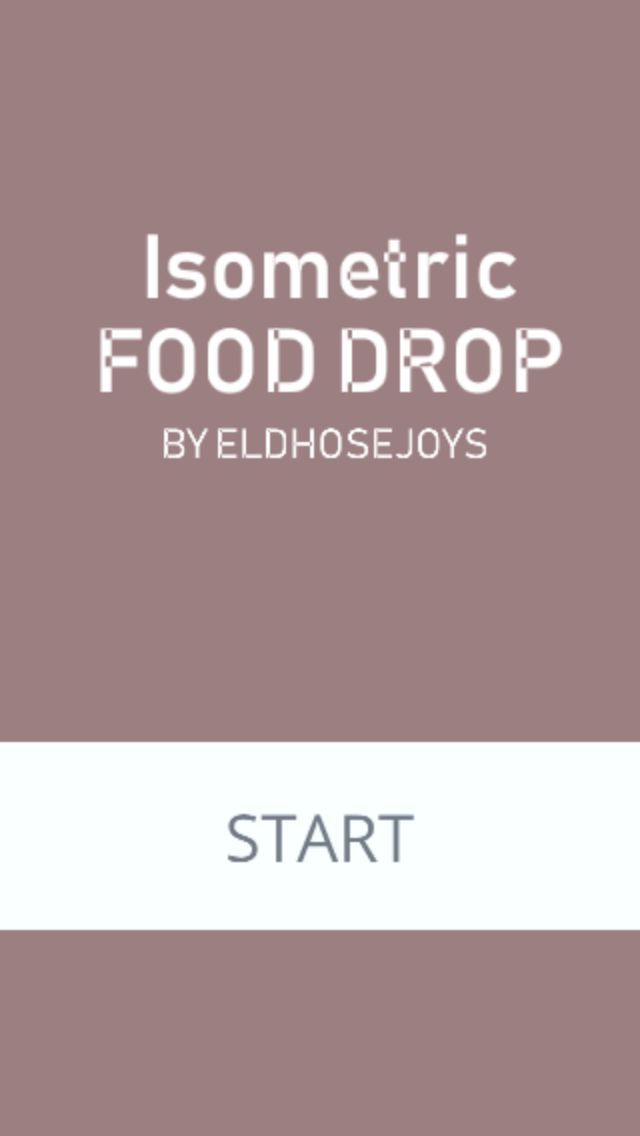Tap the START button to begin the game

click(x=320, y=836)
